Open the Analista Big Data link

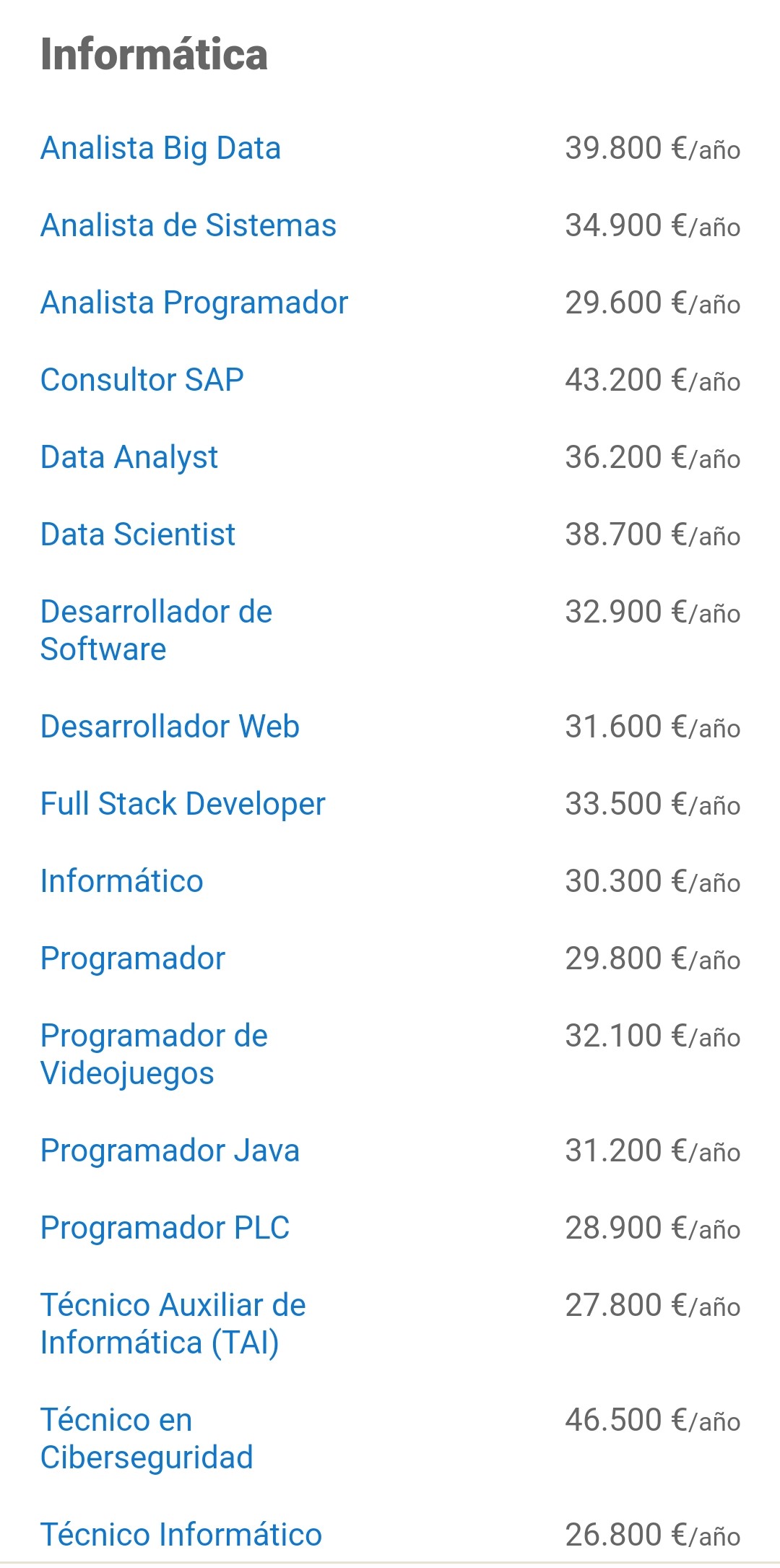tap(160, 149)
